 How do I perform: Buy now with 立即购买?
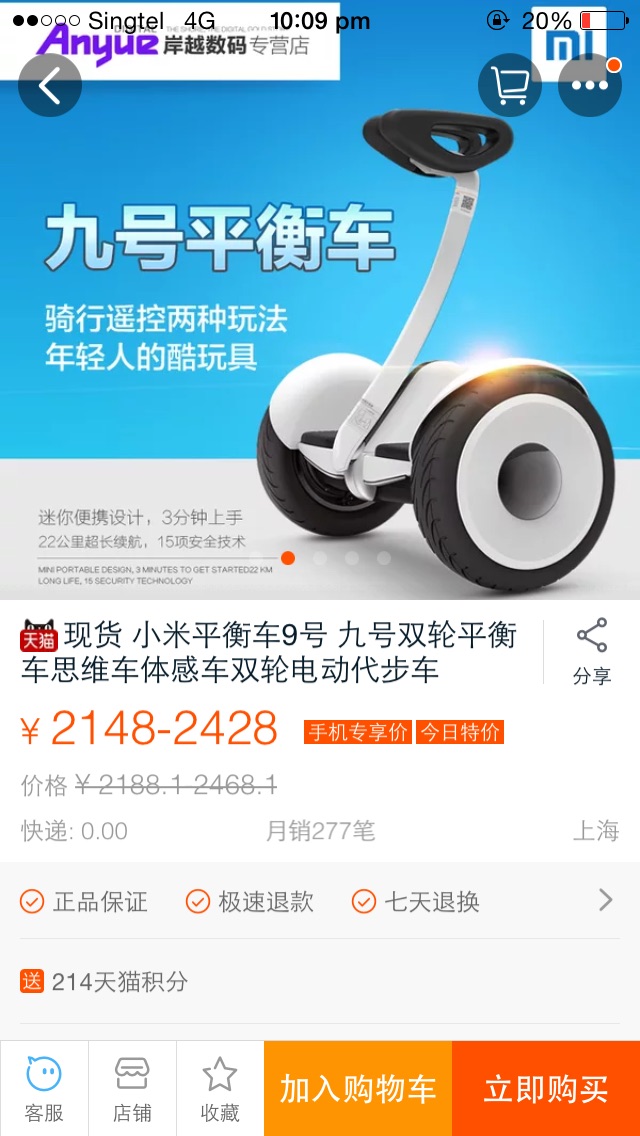[546, 1088]
